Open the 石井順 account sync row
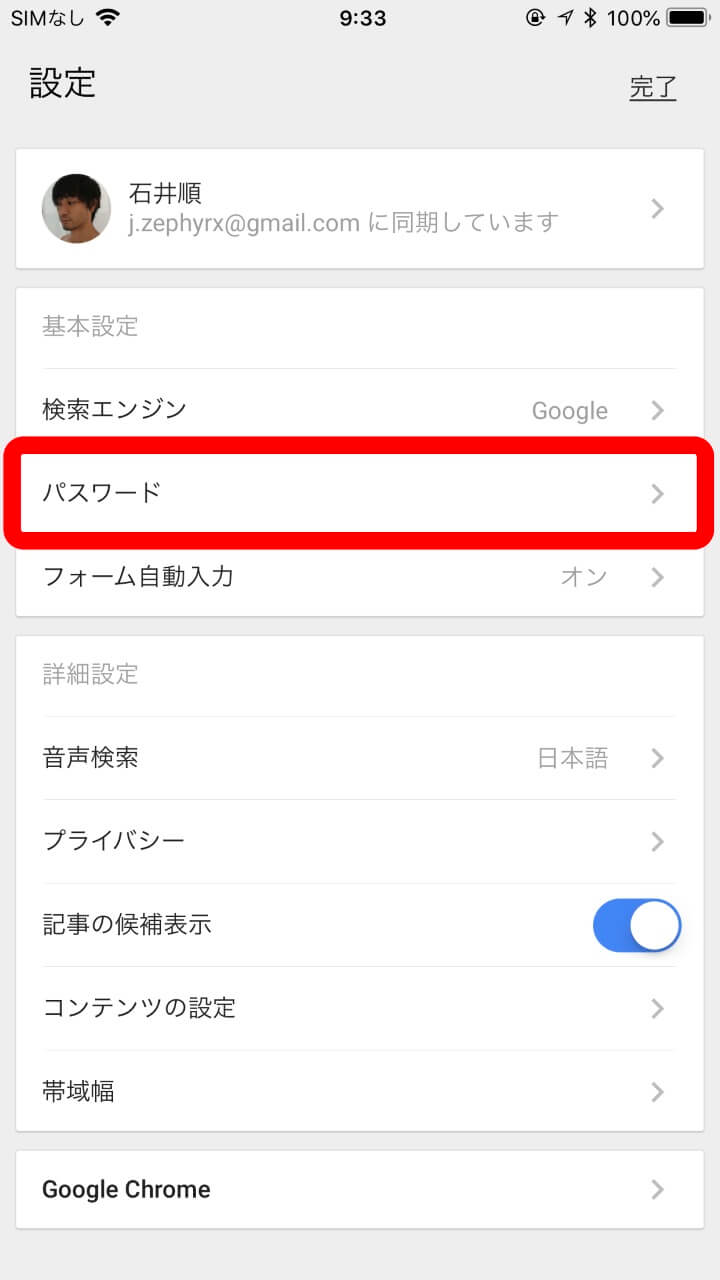 [x=360, y=208]
